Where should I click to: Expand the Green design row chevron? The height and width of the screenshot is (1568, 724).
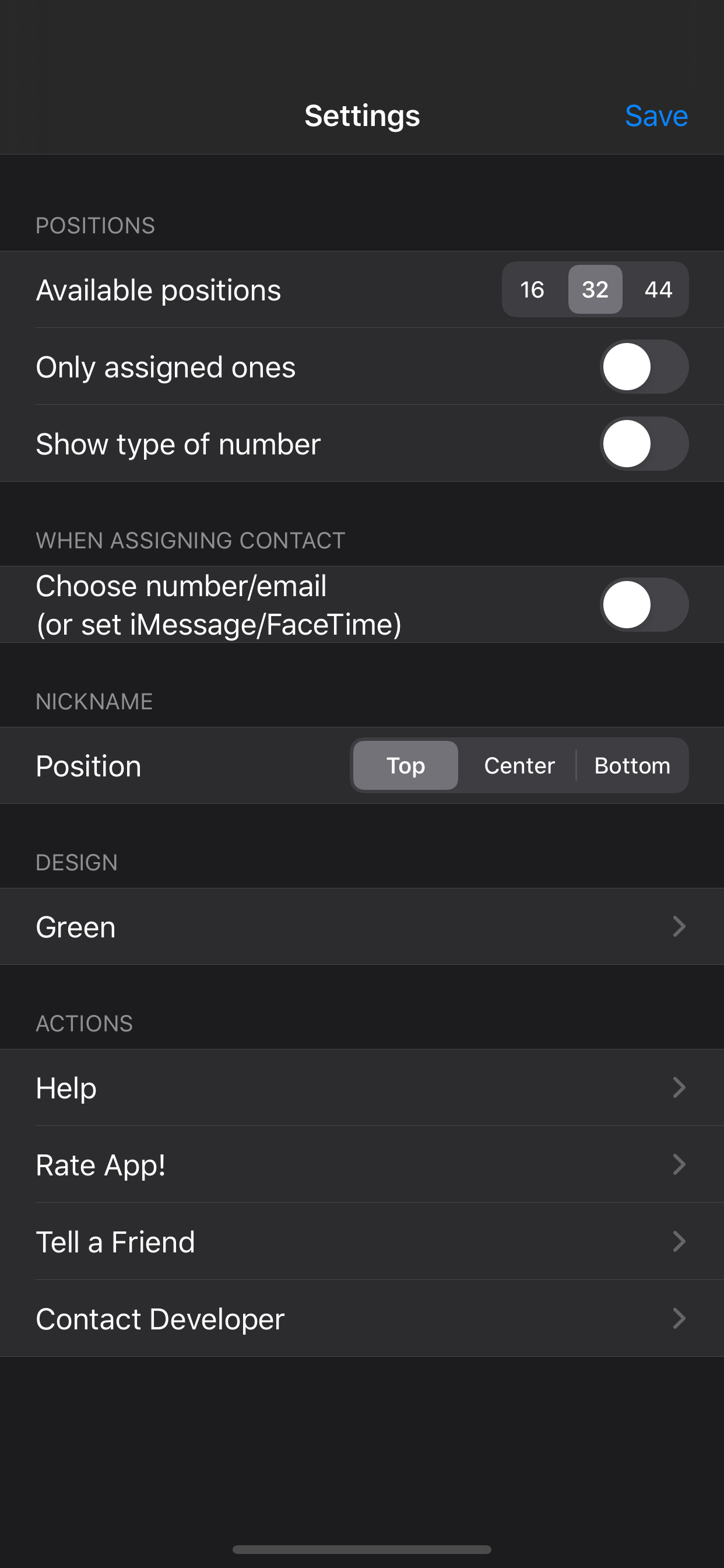(x=679, y=926)
